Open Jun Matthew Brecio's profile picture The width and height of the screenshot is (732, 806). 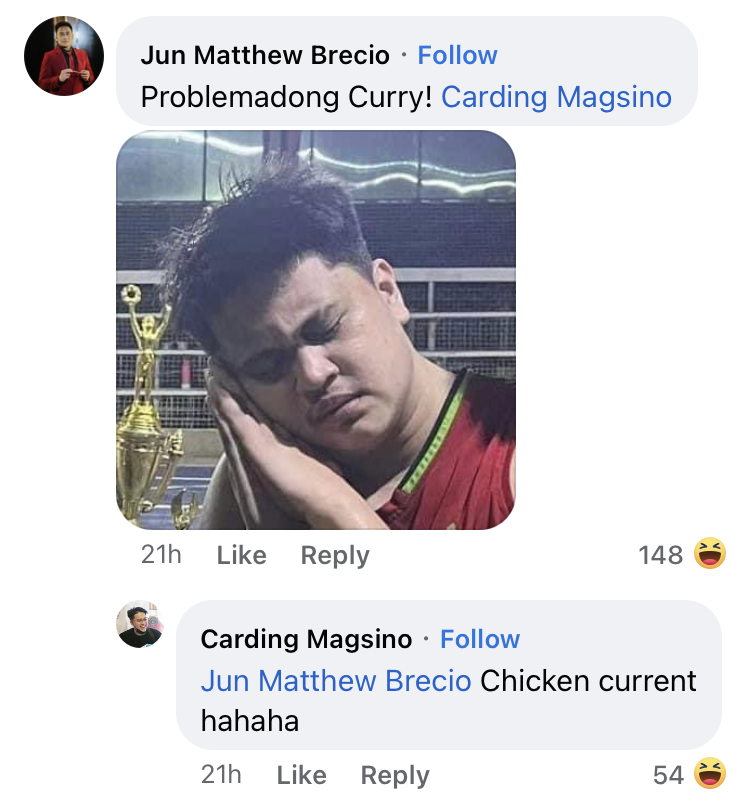click(x=64, y=56)
